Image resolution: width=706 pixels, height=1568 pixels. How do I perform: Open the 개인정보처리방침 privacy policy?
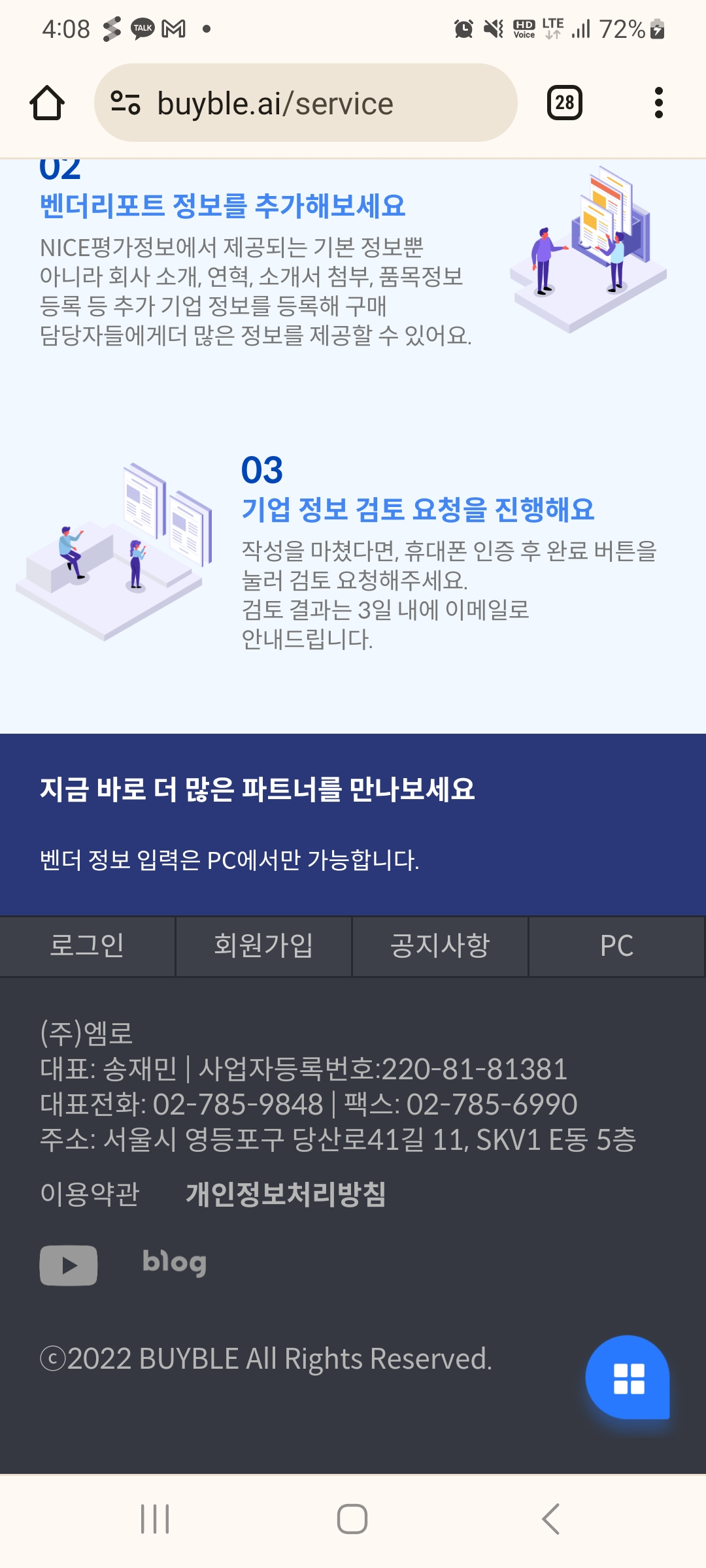286,1194
